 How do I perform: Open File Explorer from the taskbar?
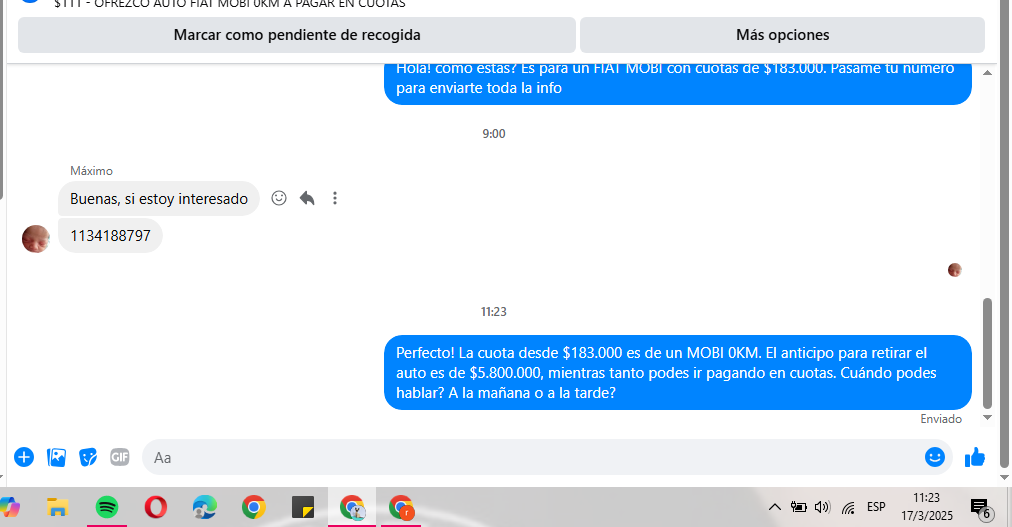[x=57, y=507]
